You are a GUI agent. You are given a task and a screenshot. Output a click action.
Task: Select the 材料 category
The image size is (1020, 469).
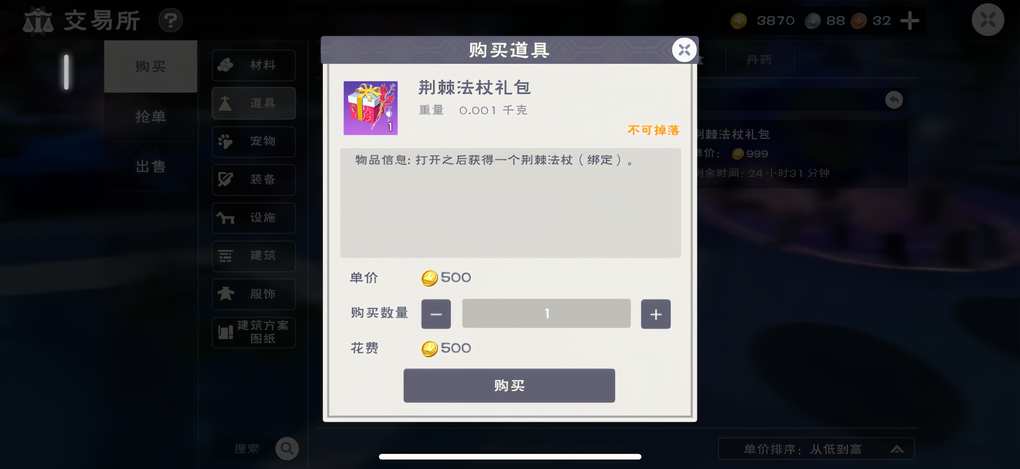[253, 65]
